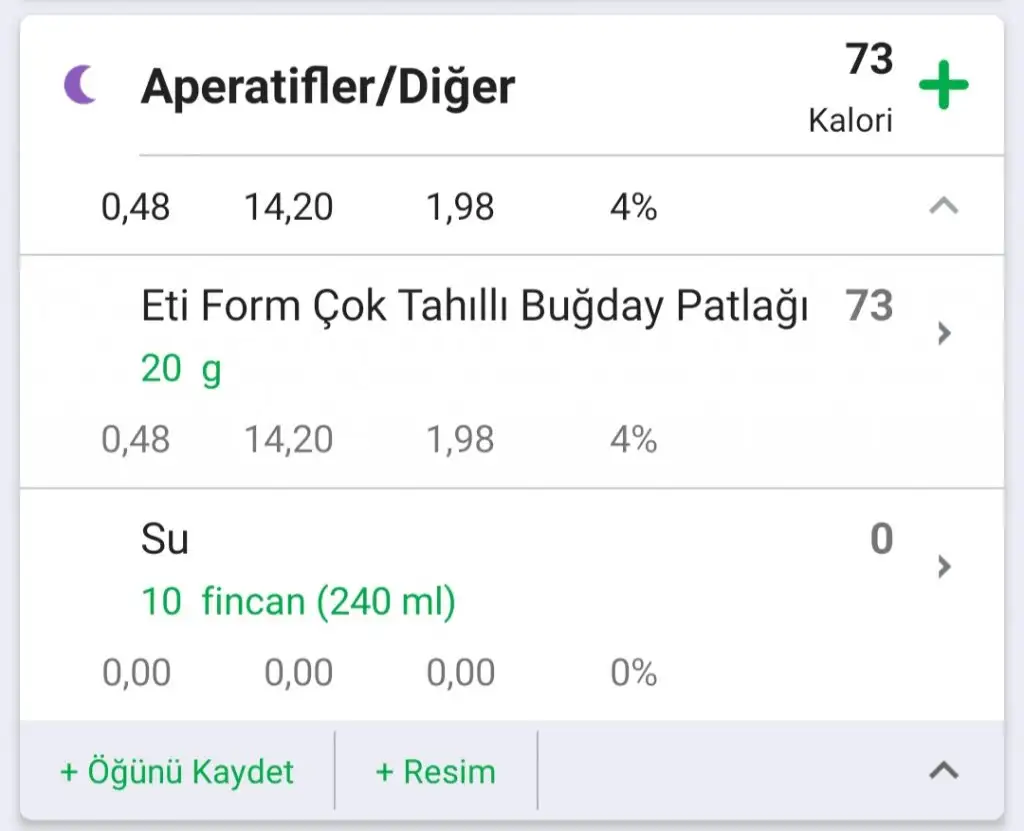The width and height of the screenshot is (1024, 831).
Task: Collapse the macro summary row under Aperatifler/Diğer
Action: click(943, 207)
